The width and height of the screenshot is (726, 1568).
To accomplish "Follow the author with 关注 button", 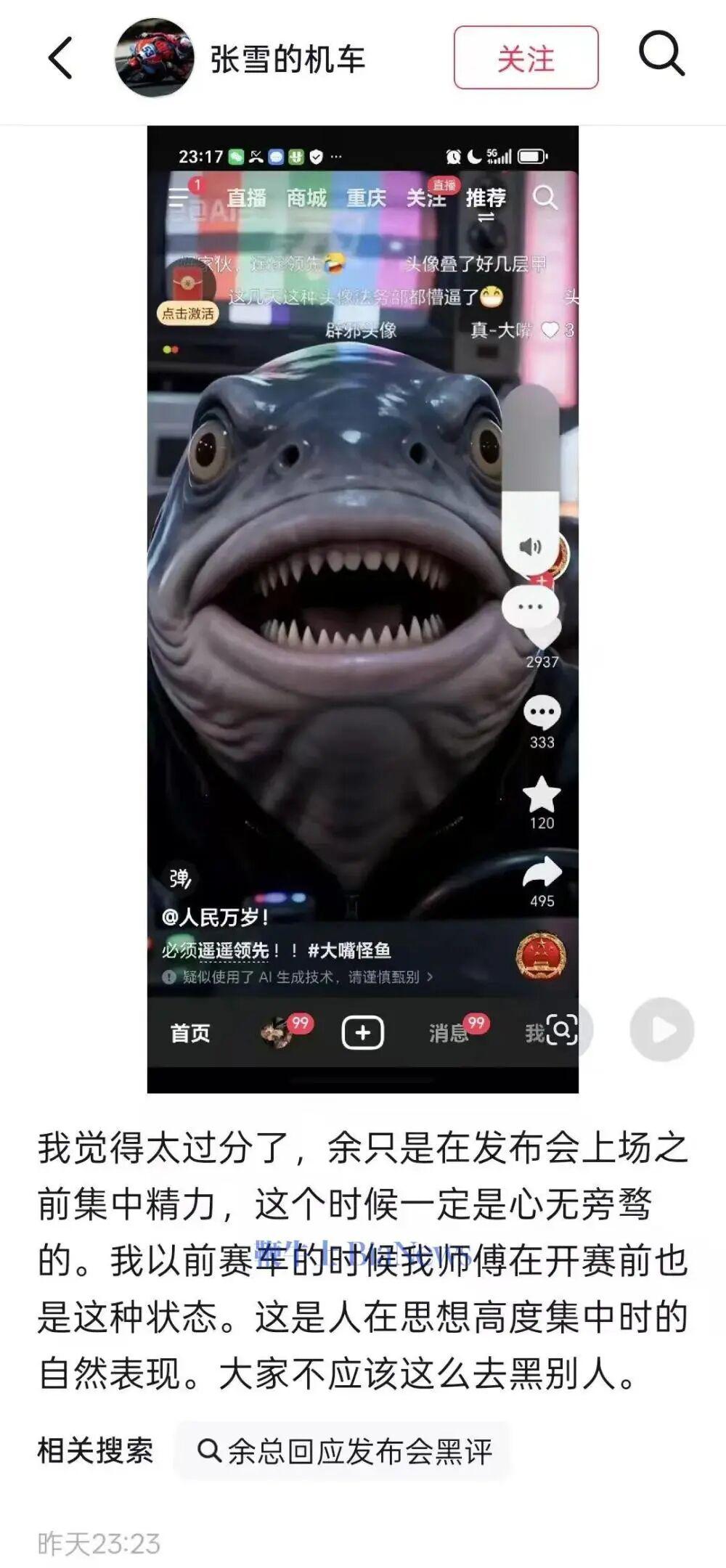I will [526, 58].
